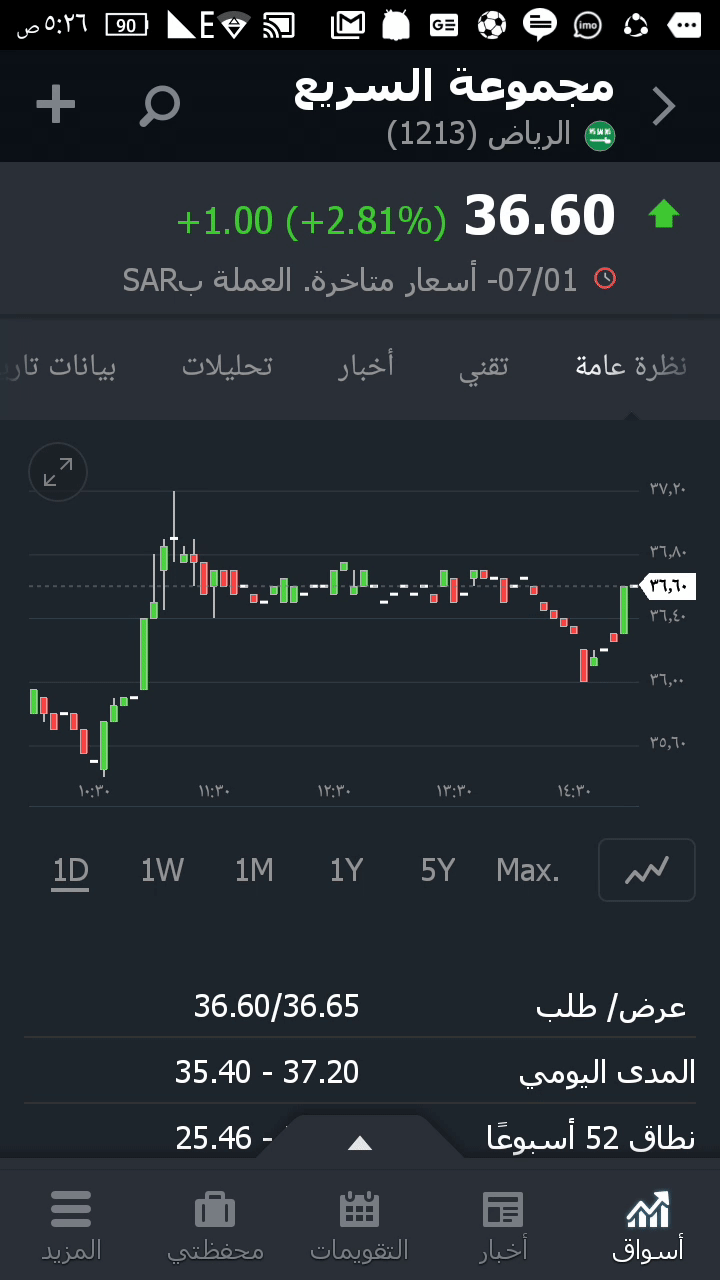Open the search magnifier icon
Viewport: 720px width, 1280px height.
click(160, 105)
